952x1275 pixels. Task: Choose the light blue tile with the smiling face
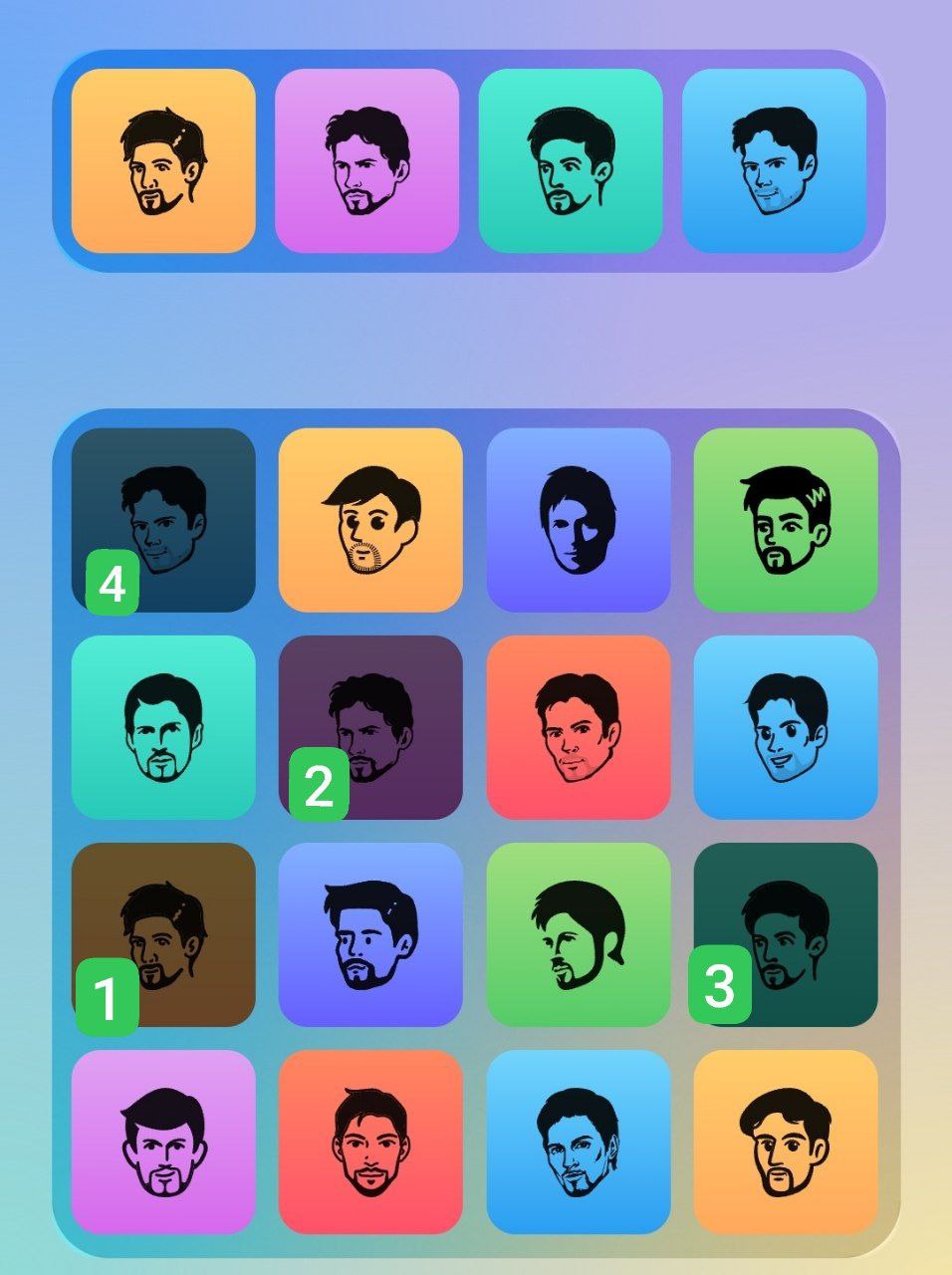click(x=785, y=727)
